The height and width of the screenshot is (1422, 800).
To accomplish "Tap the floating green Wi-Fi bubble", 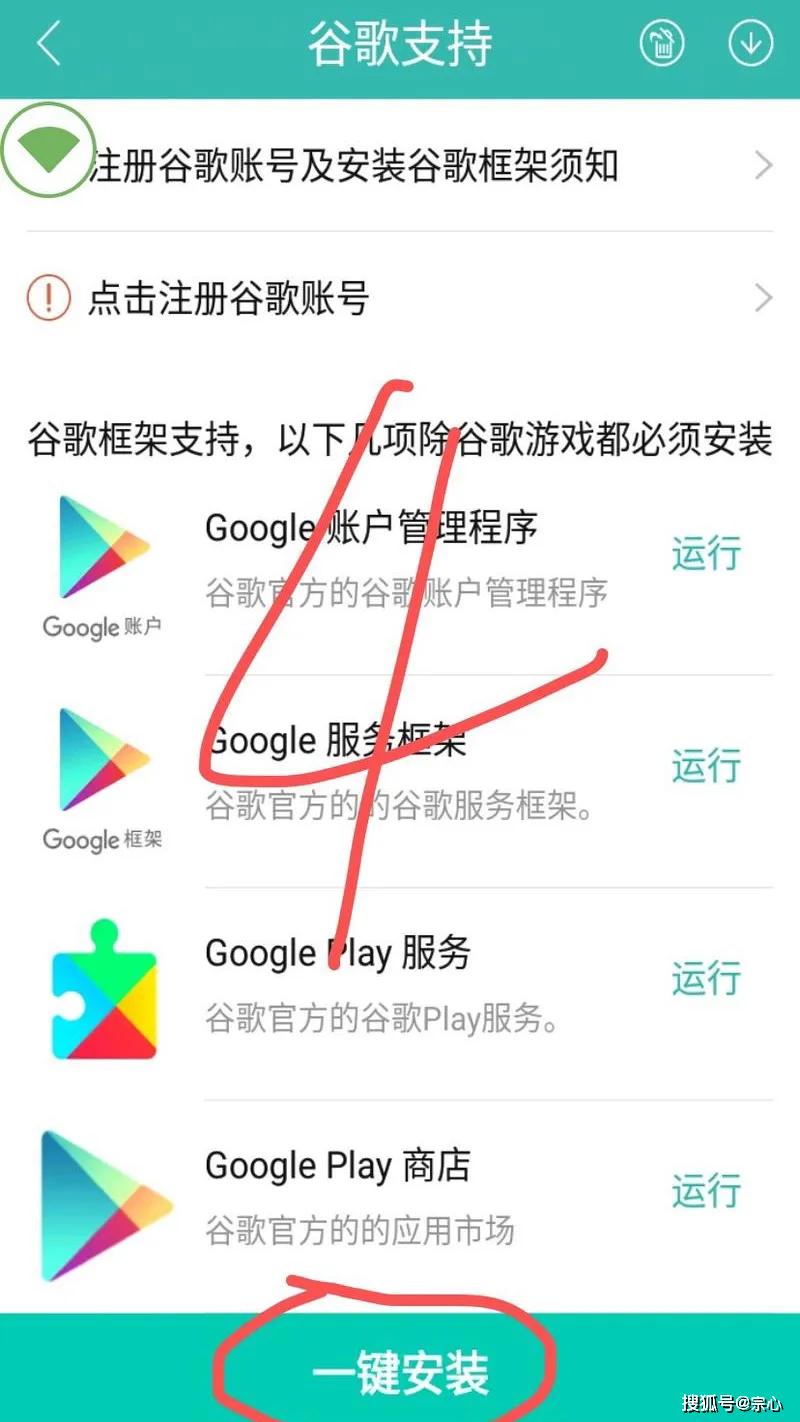I will pyautogui.click(x=48, y=150).
